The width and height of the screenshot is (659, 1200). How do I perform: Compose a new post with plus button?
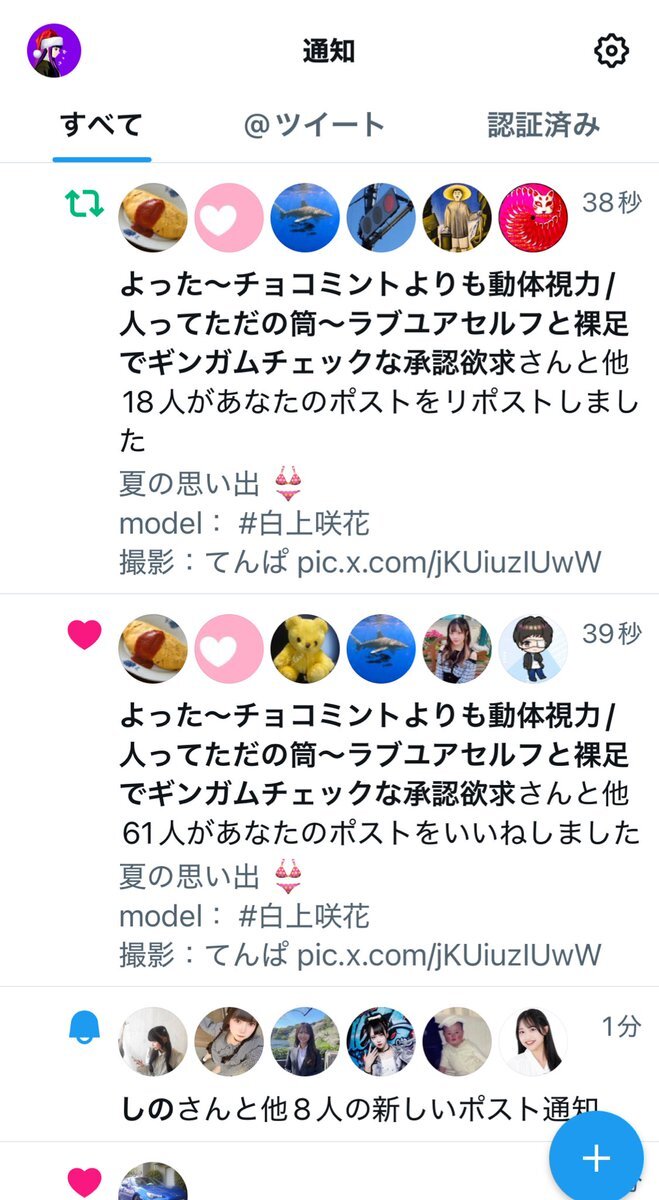point(596,1158)
